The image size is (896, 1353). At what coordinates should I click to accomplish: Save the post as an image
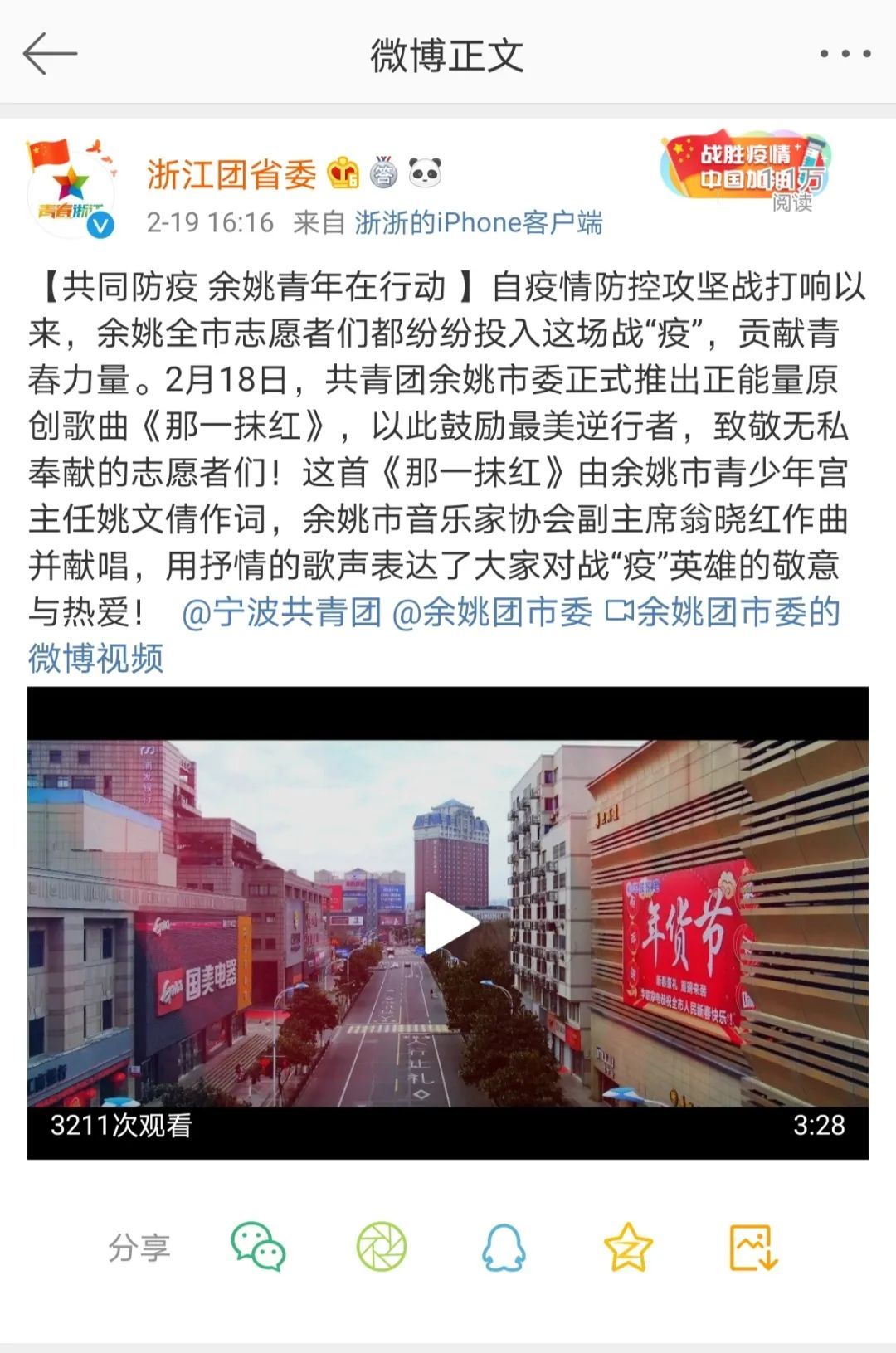[x=752, y=1247]
